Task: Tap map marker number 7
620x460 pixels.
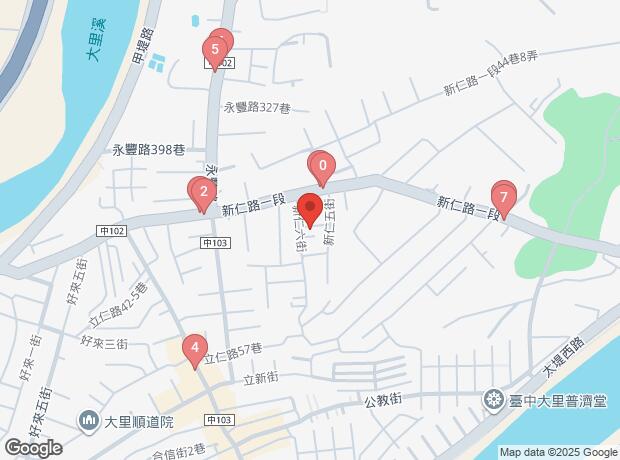Action: click(x=503, y=197)
